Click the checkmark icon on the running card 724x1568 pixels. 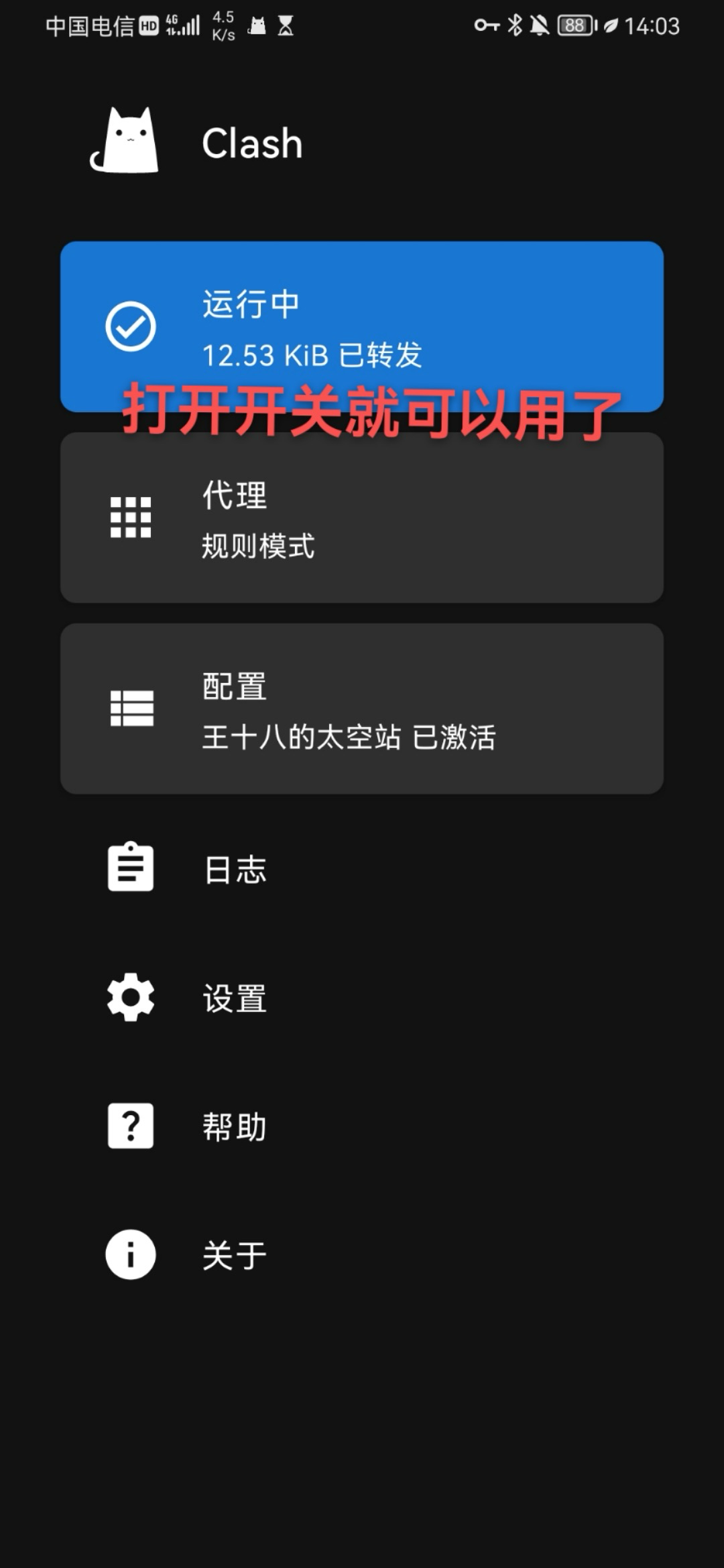coord(131,326)
